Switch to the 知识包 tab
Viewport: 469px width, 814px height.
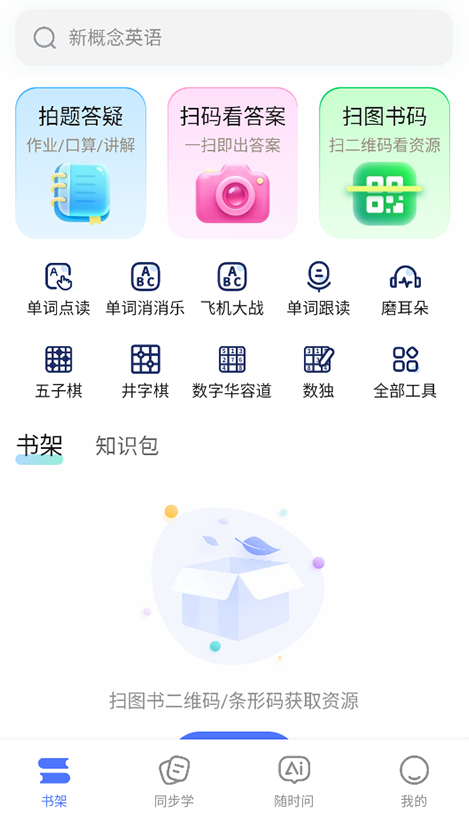coord(127,445)
